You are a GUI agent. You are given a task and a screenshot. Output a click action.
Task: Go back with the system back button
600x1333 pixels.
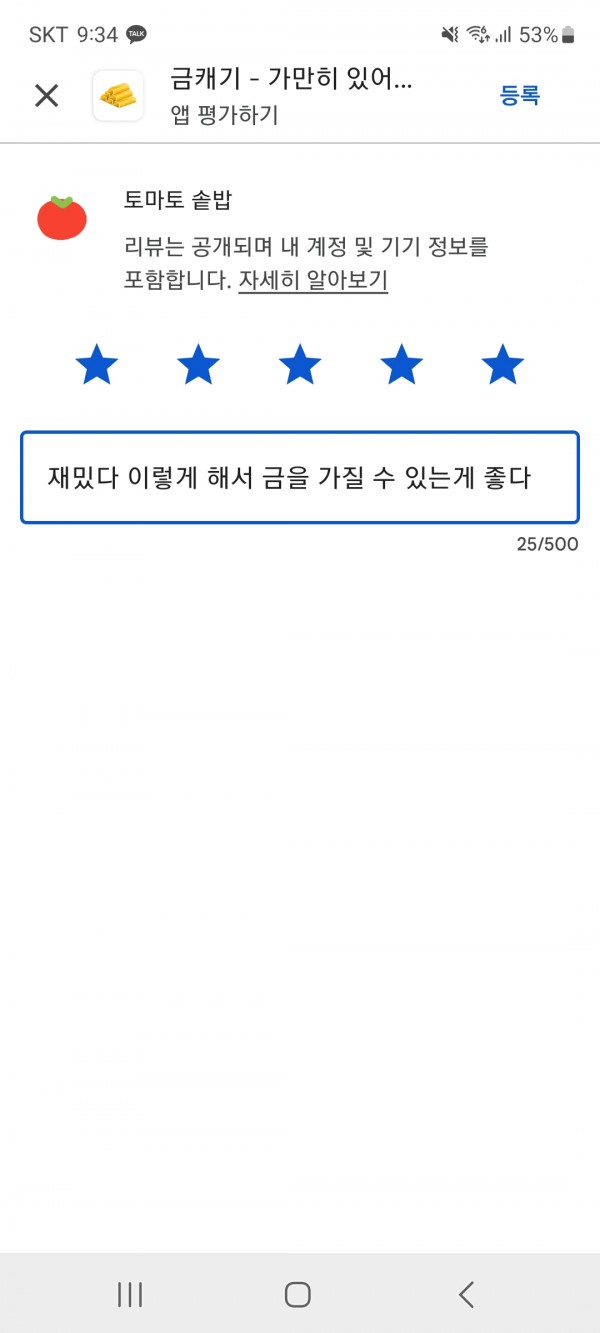[x=467, y=1294]
